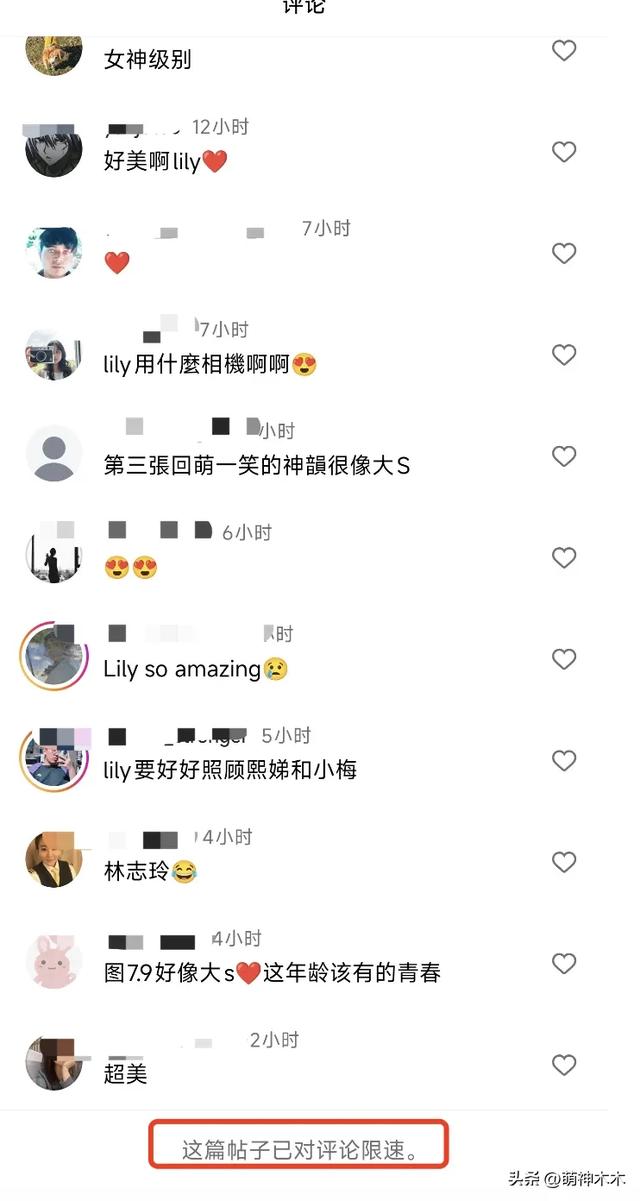Open the rabbit avatar beside "图7.9好像大s"
The width and height of the screenshot is (640, 1201).
click(x=54, y=961)
